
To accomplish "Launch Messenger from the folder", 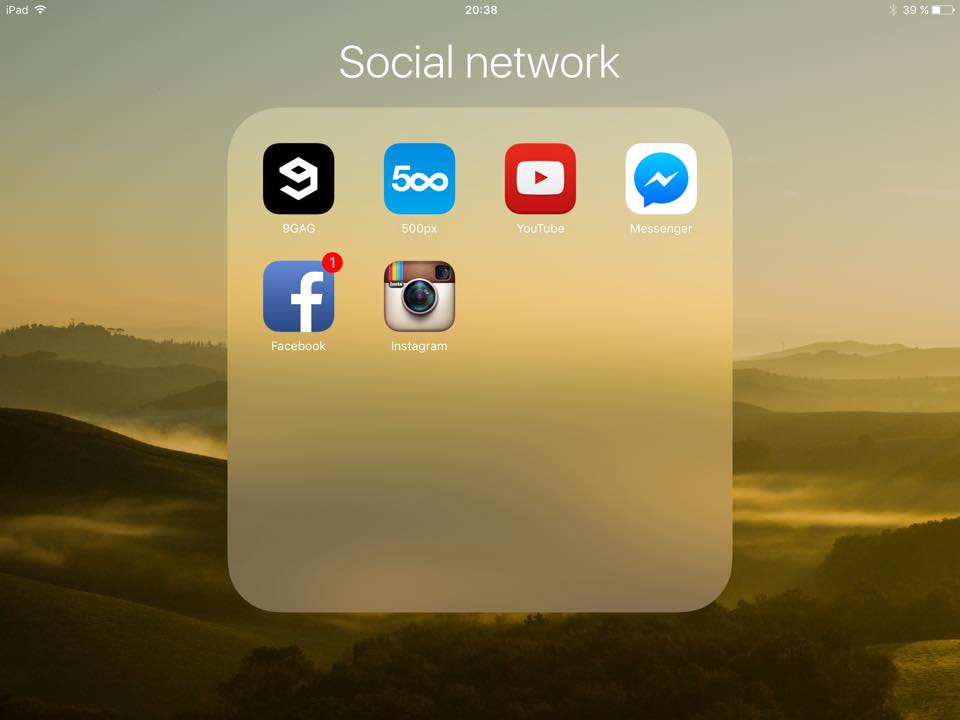I will (661, 179).
